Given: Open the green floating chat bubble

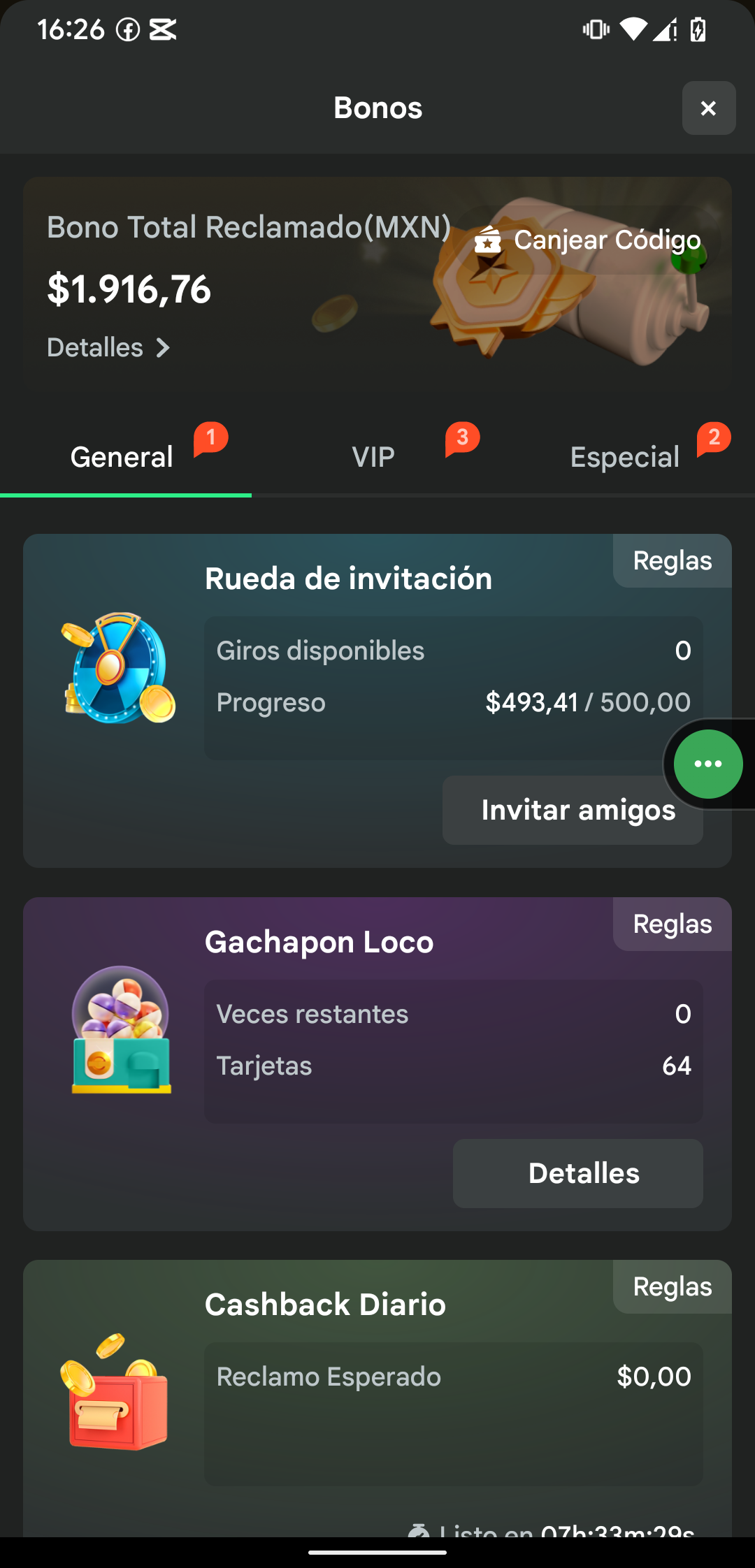Looking at the screenshot, I should 707,764.
